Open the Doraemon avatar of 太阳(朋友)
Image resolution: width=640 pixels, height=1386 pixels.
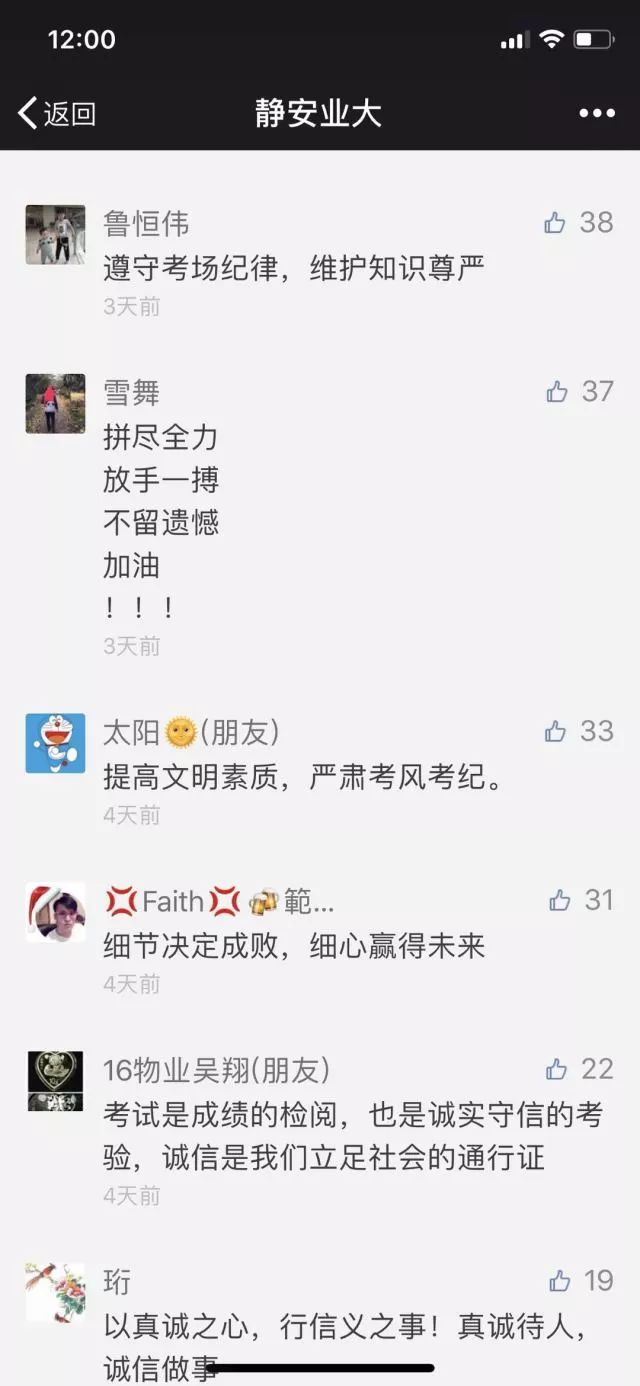click(x=55, y=743)
